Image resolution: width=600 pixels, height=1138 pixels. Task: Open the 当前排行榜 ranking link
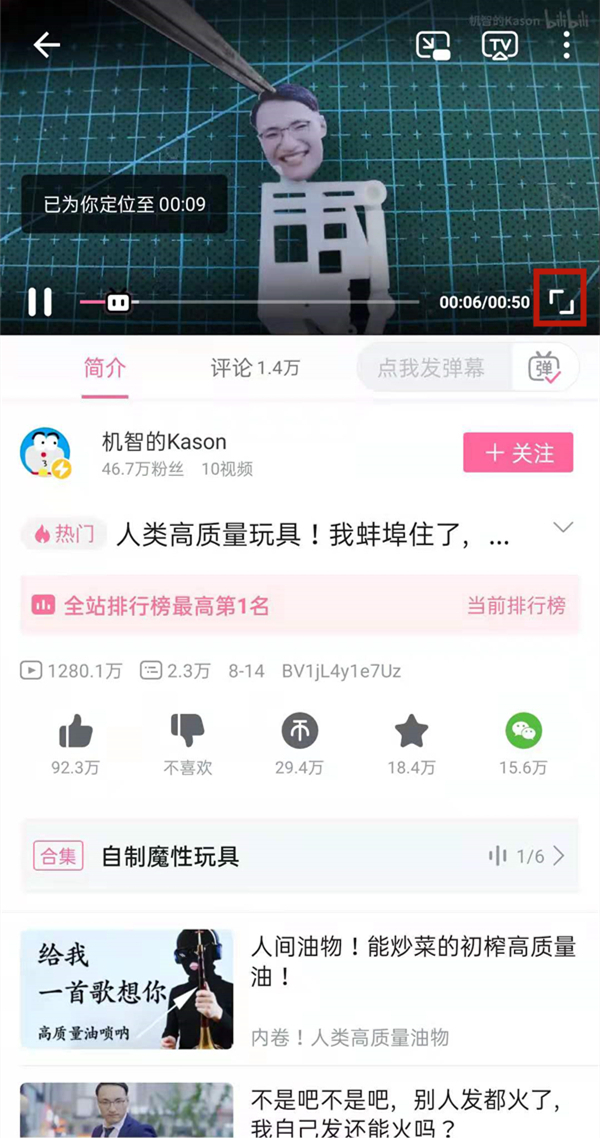(x=516, y=605)
